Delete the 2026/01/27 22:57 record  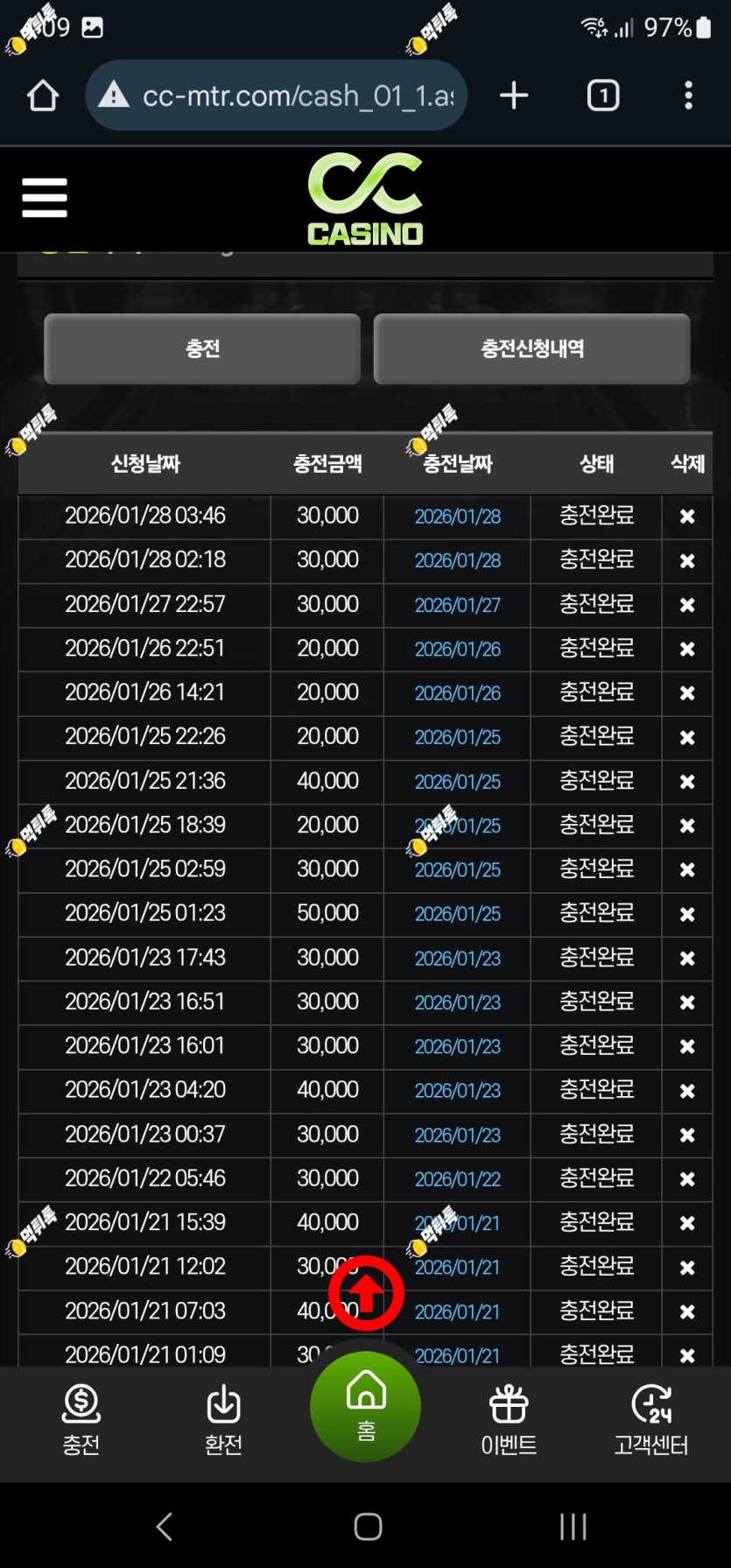[687, 605]
